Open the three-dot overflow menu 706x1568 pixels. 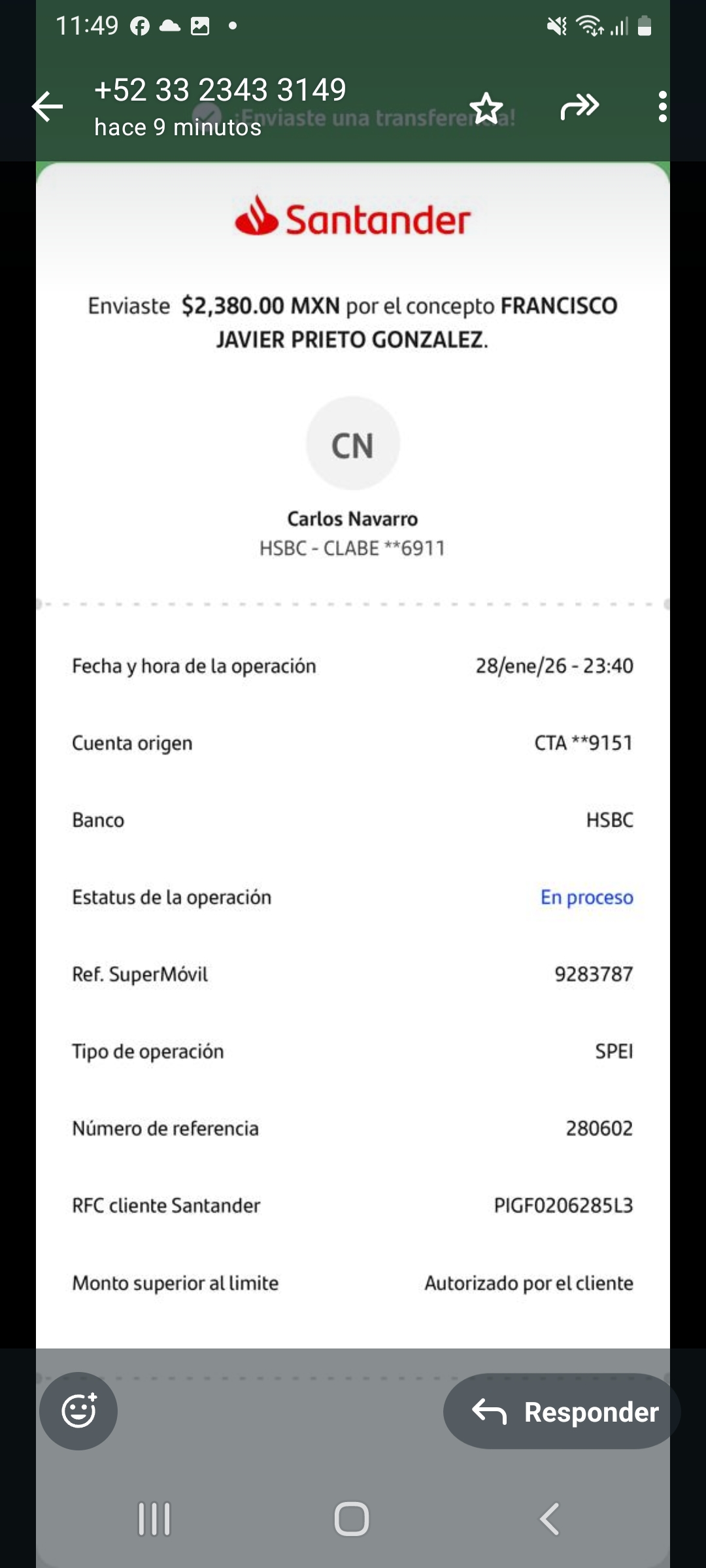(x=662, y=106)
